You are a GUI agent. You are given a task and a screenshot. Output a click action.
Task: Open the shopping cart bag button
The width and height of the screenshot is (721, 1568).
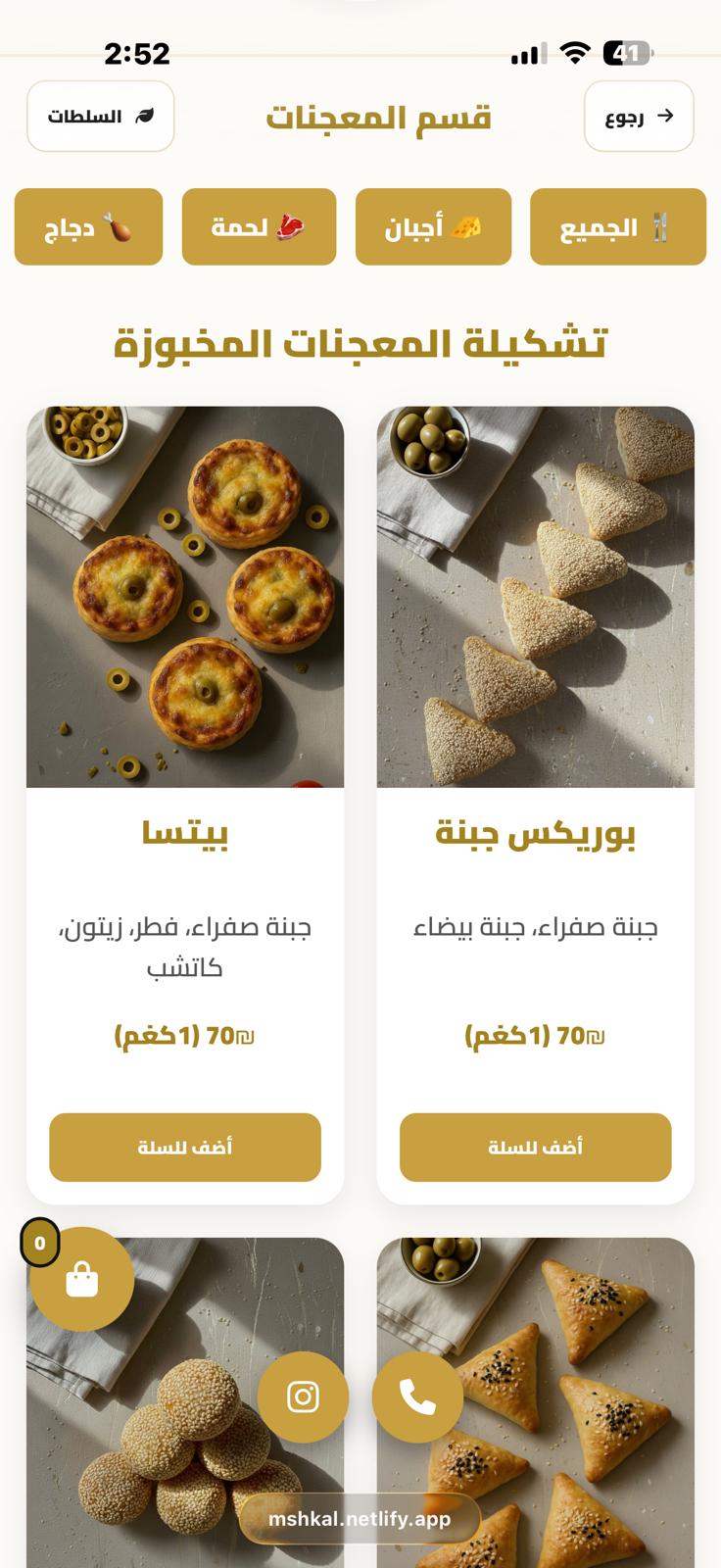pyautogui.click(x=82, y=1279)
